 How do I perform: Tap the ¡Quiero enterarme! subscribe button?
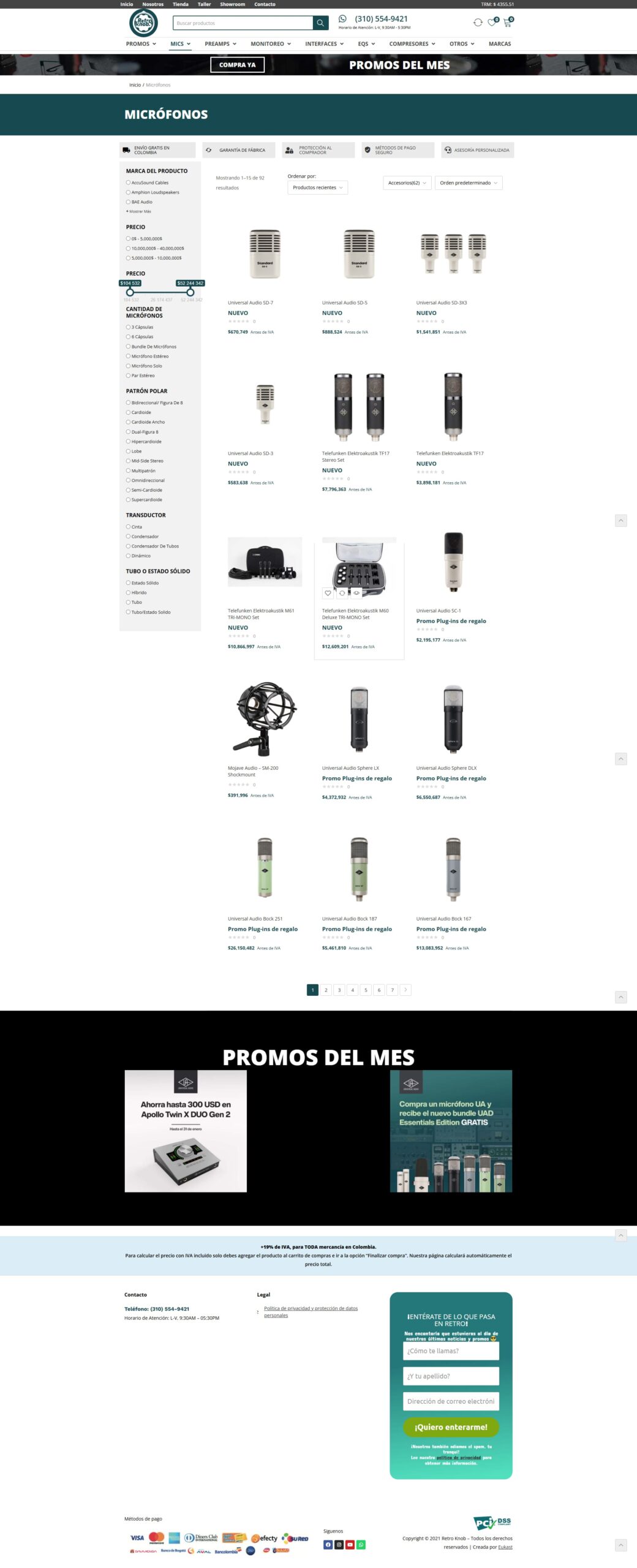(x=451, y=1427)
